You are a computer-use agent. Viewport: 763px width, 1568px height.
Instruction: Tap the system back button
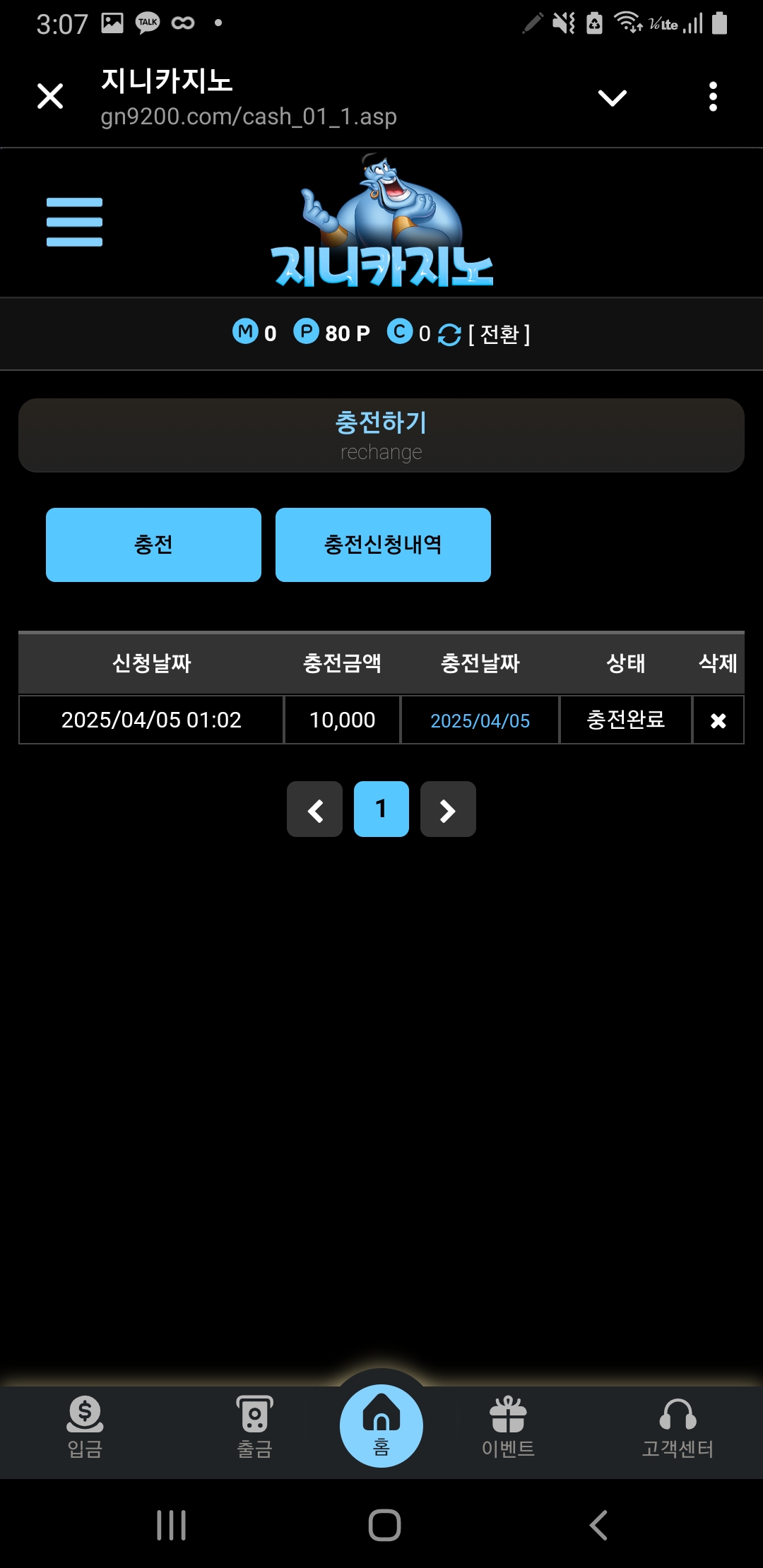point(598,1525)
